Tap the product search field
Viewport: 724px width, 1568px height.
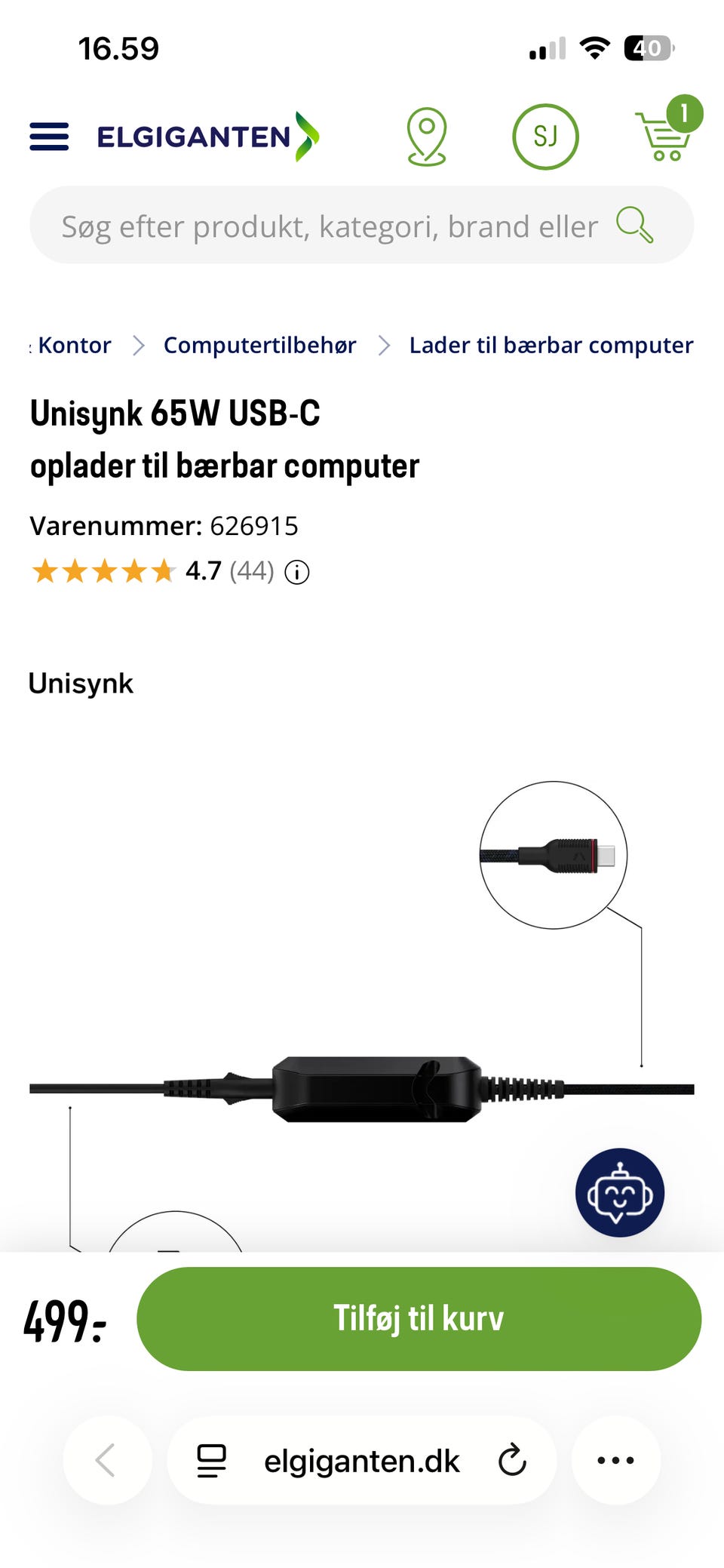coord(330,226)
